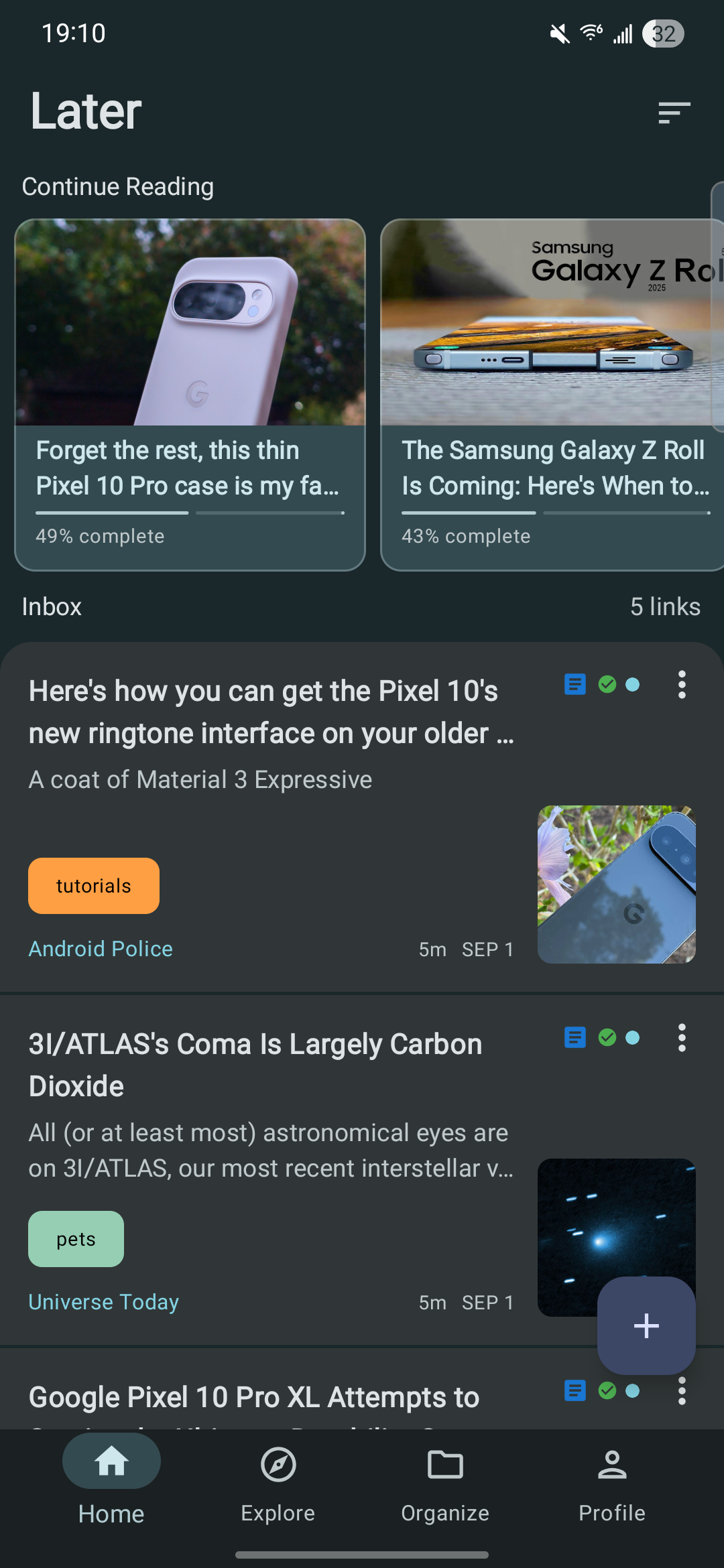Resume the Samsung Galaxy Z Roll article
This screenshot has height=1568, width=724.
(x=552, y=395)
